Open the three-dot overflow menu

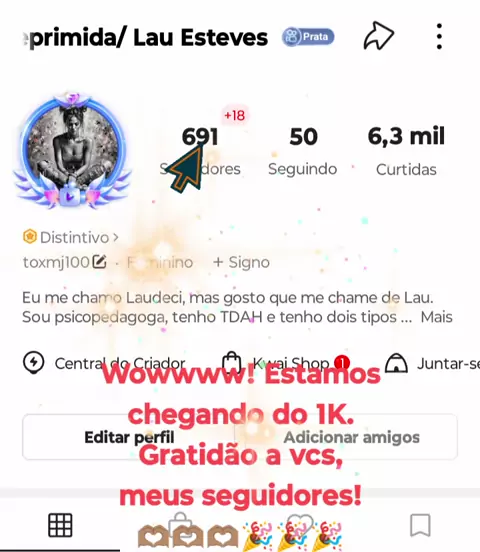click(439, 36)
